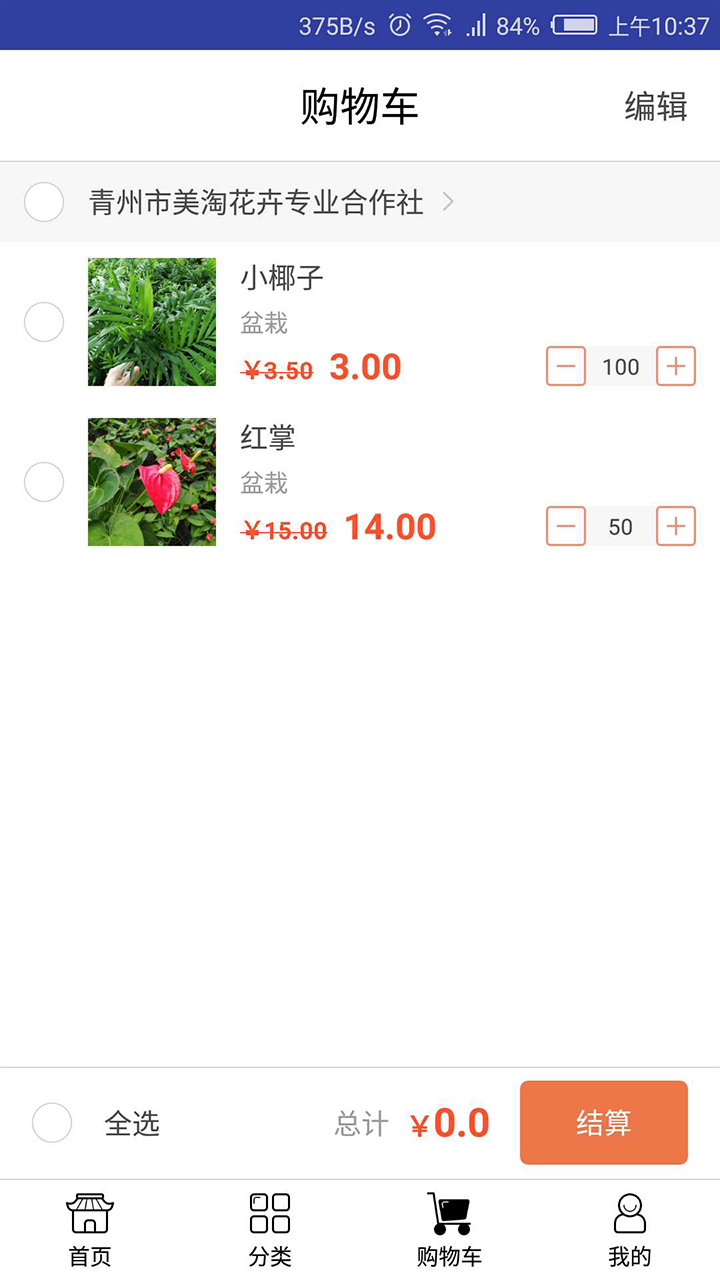This screenshot has width=720, height=1280.
Task: Increase quantity of 红掌 with plus icon
Action: [675, 526]
